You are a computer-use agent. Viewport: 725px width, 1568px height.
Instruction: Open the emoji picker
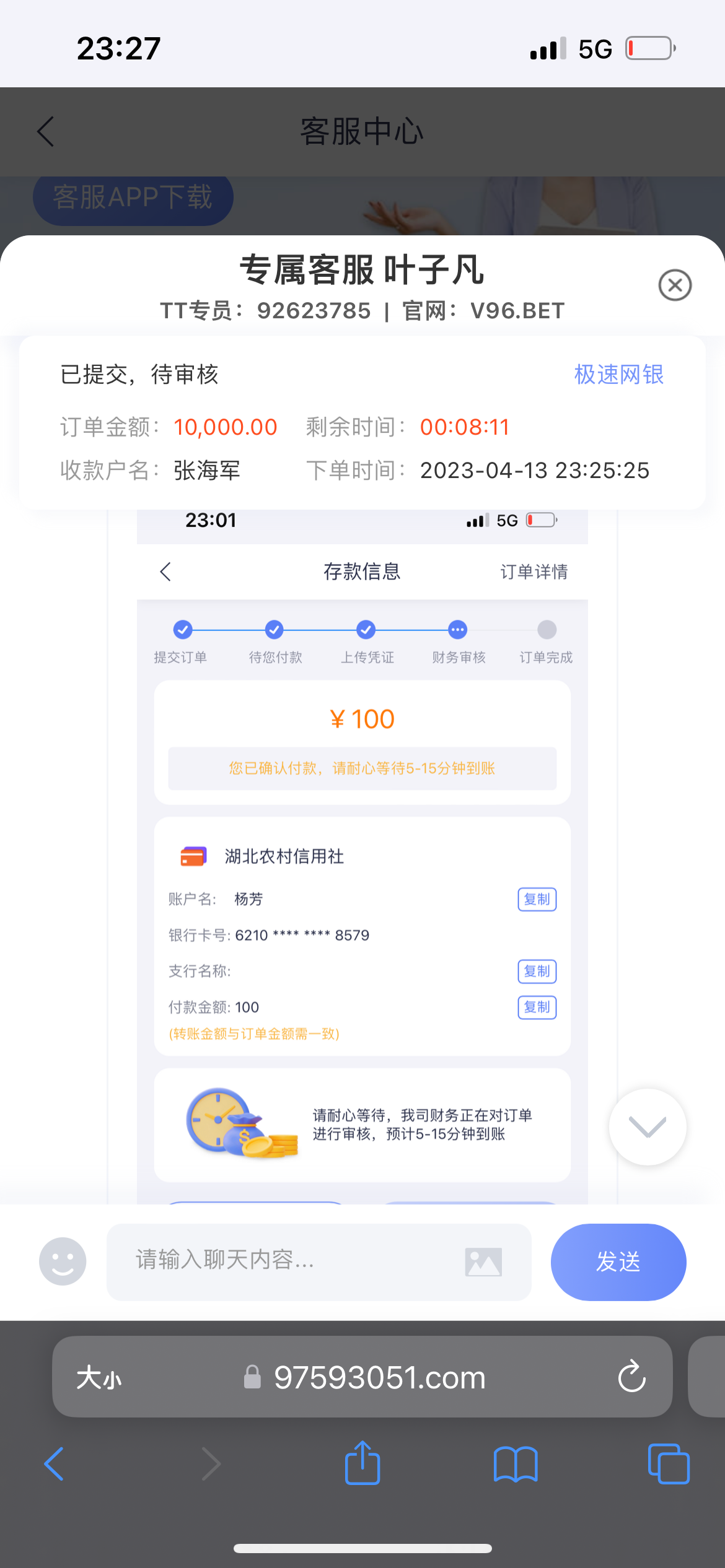[x=63, y=1261]
